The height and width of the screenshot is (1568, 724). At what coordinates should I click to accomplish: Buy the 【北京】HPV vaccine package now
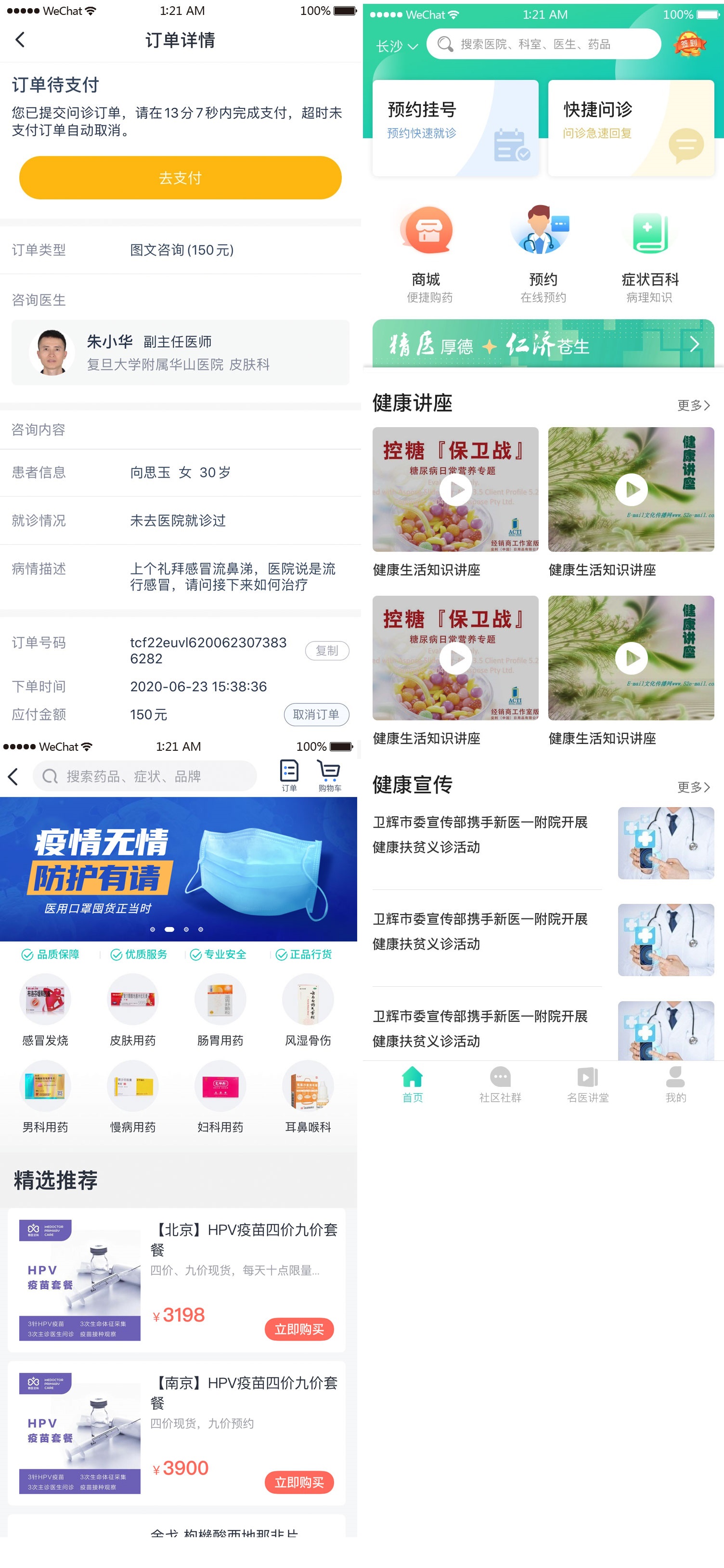point(299,1330)
